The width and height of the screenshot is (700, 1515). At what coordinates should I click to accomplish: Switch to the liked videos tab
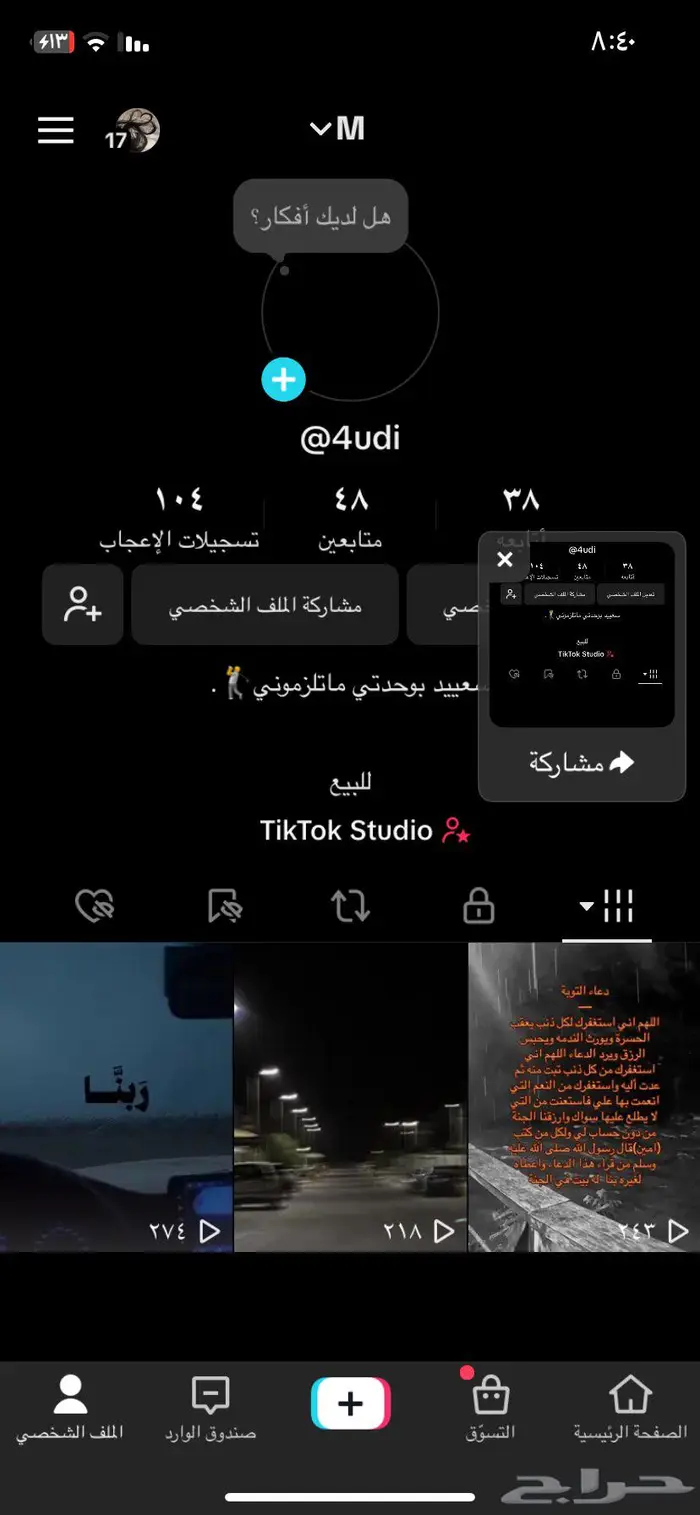[x=95, y=908]
